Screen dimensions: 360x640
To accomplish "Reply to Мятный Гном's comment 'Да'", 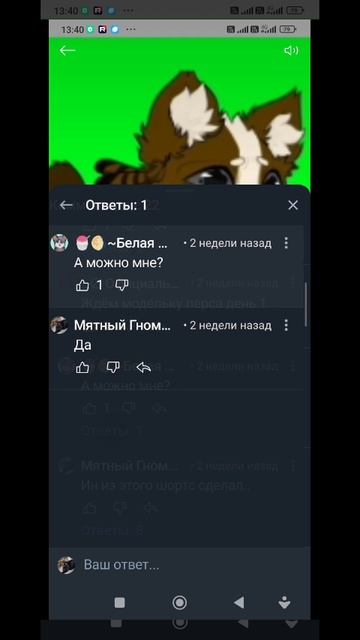I will pos(144,368).
